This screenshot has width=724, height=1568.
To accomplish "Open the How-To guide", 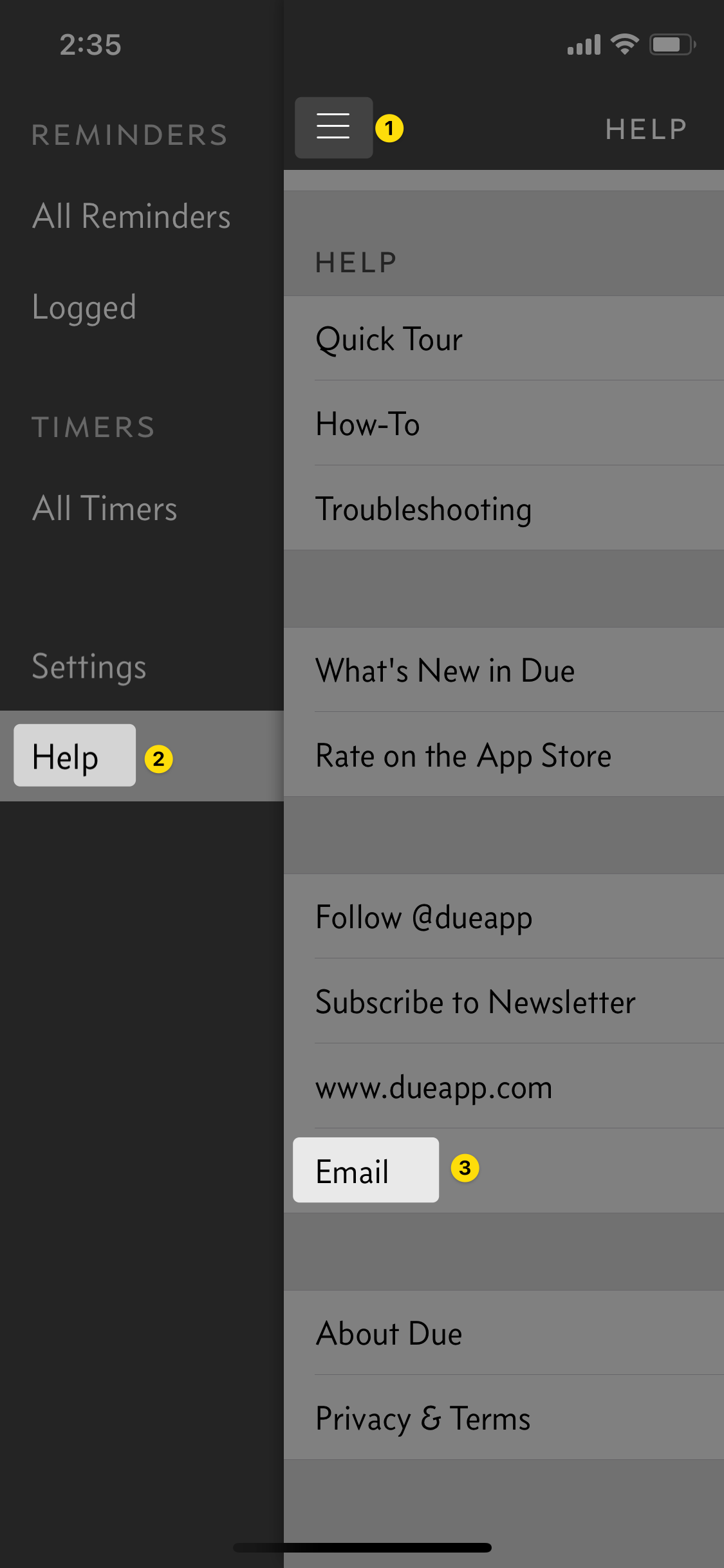I will point(504,424).
